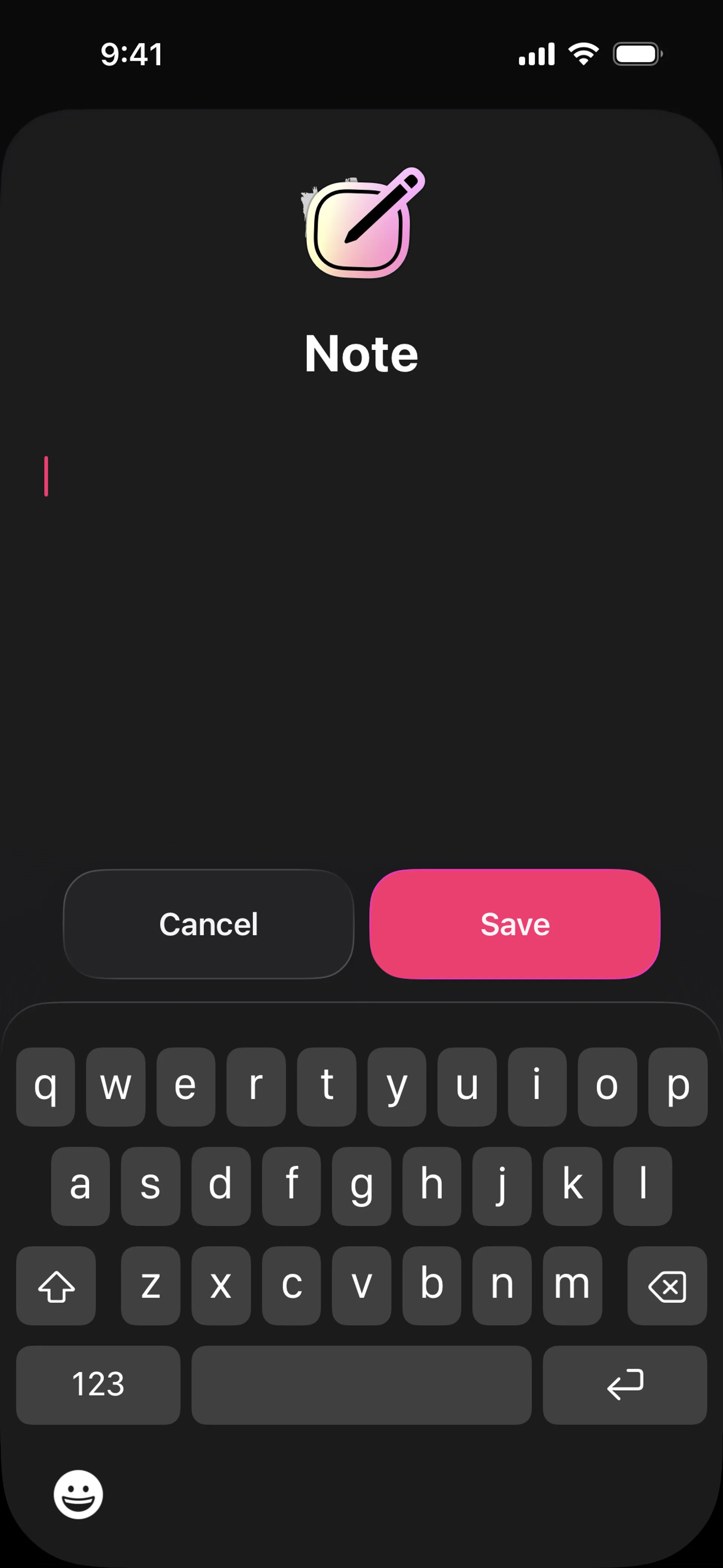Focus the note text field
Image resolution: width=723 pixels, height=1568 pixels.
[x=361, y=609]
